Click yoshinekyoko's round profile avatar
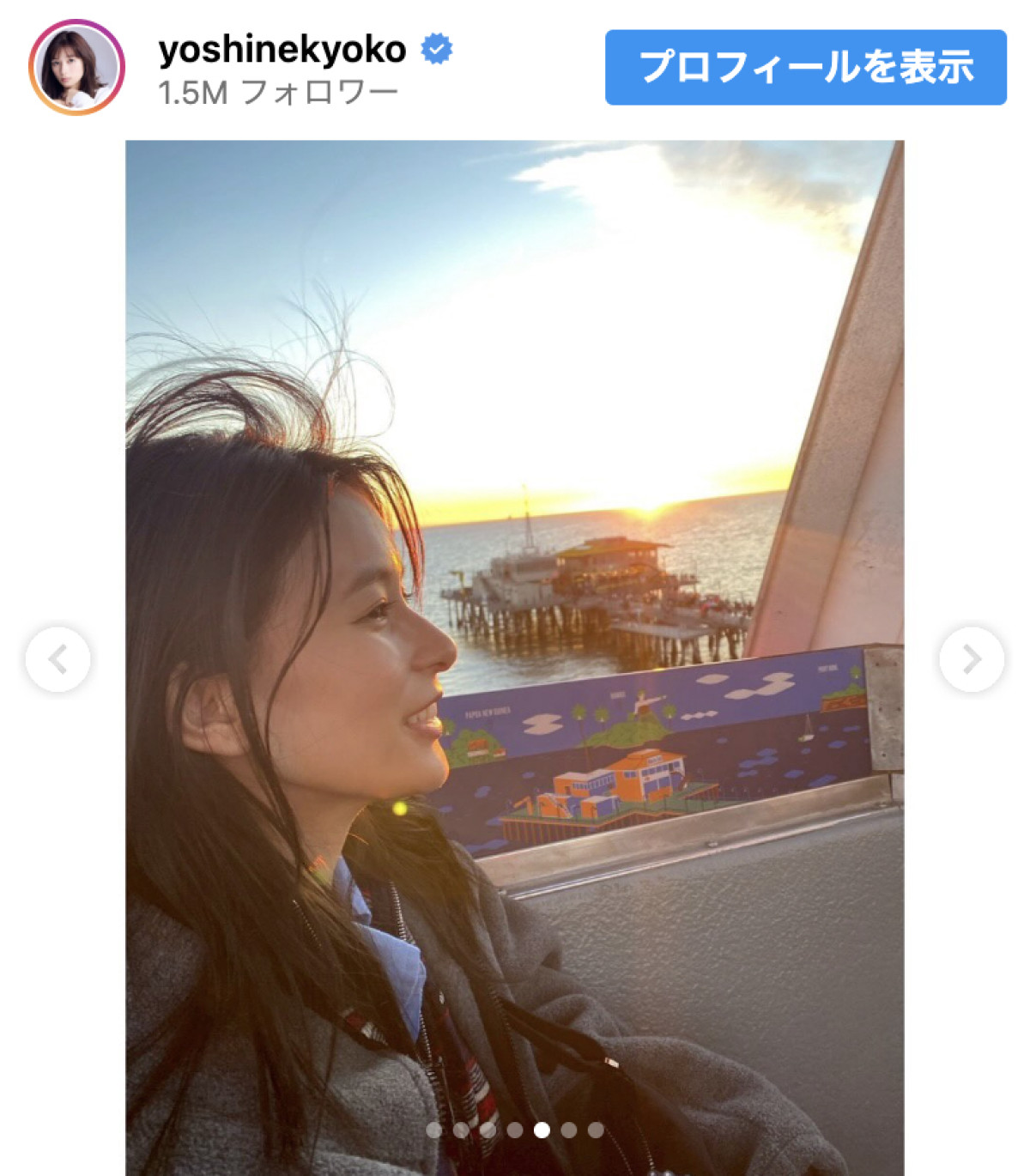 pyautogui.click(x=76, y=64)
